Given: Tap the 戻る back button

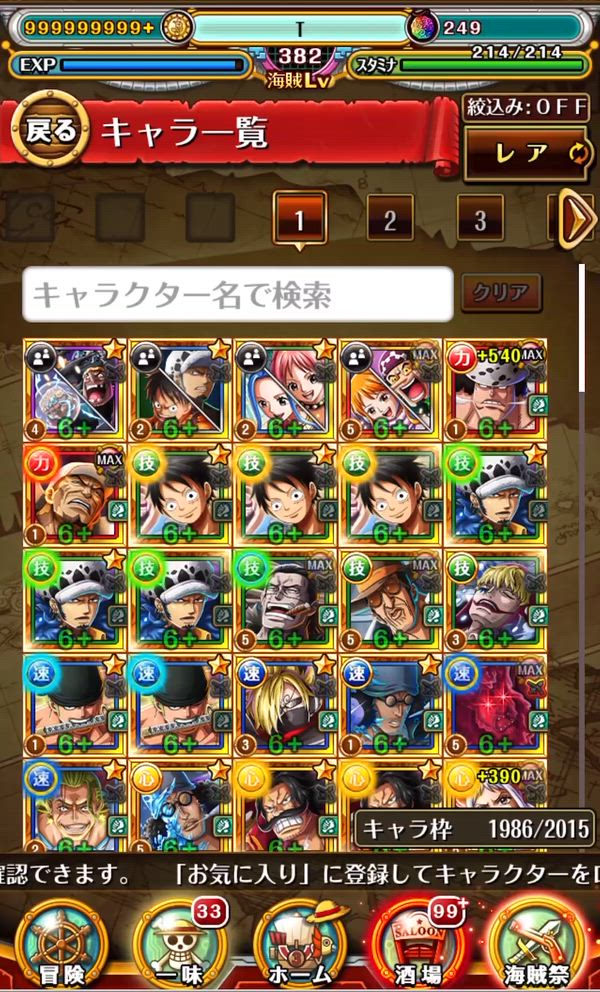Looking at the screenshot, I should click(49, 130).
